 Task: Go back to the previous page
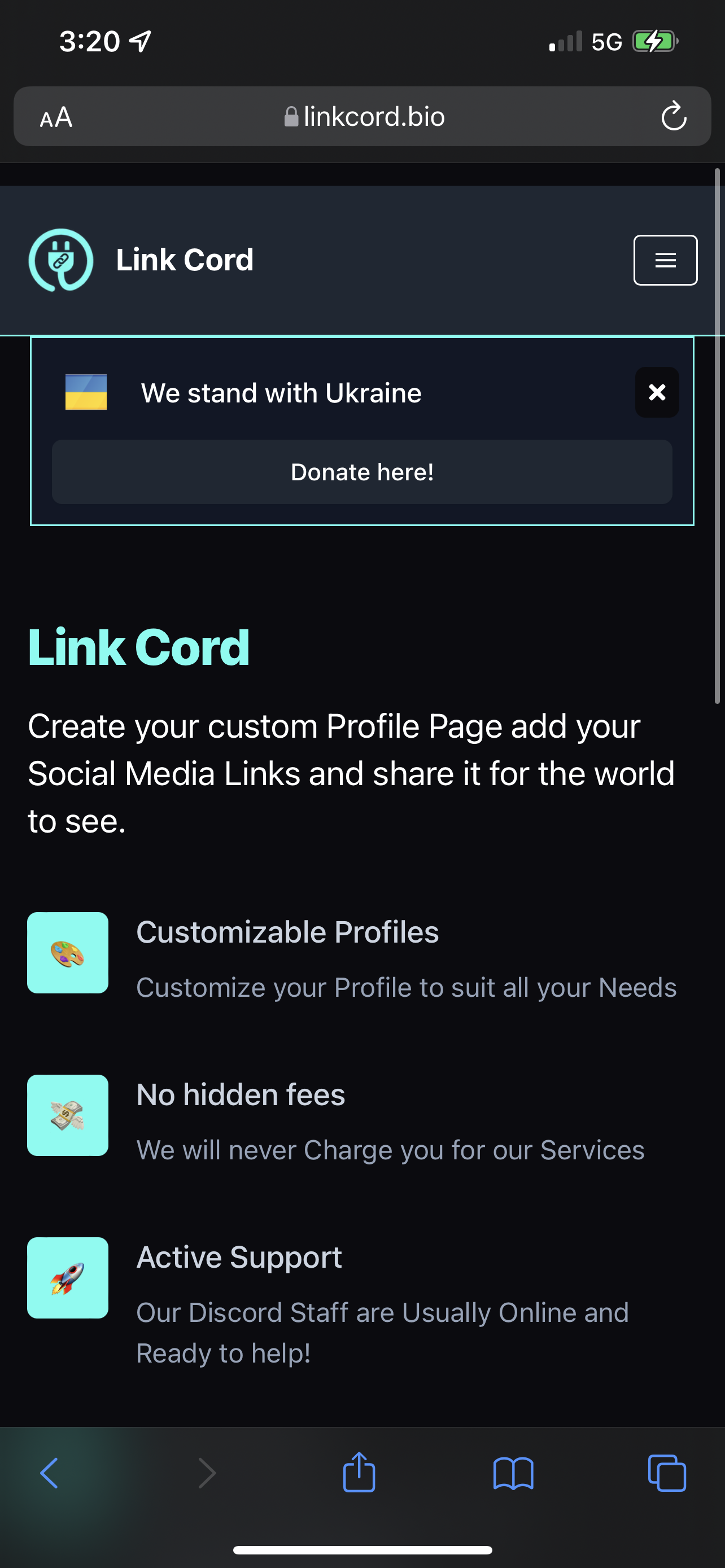(x=50, y=1474)
